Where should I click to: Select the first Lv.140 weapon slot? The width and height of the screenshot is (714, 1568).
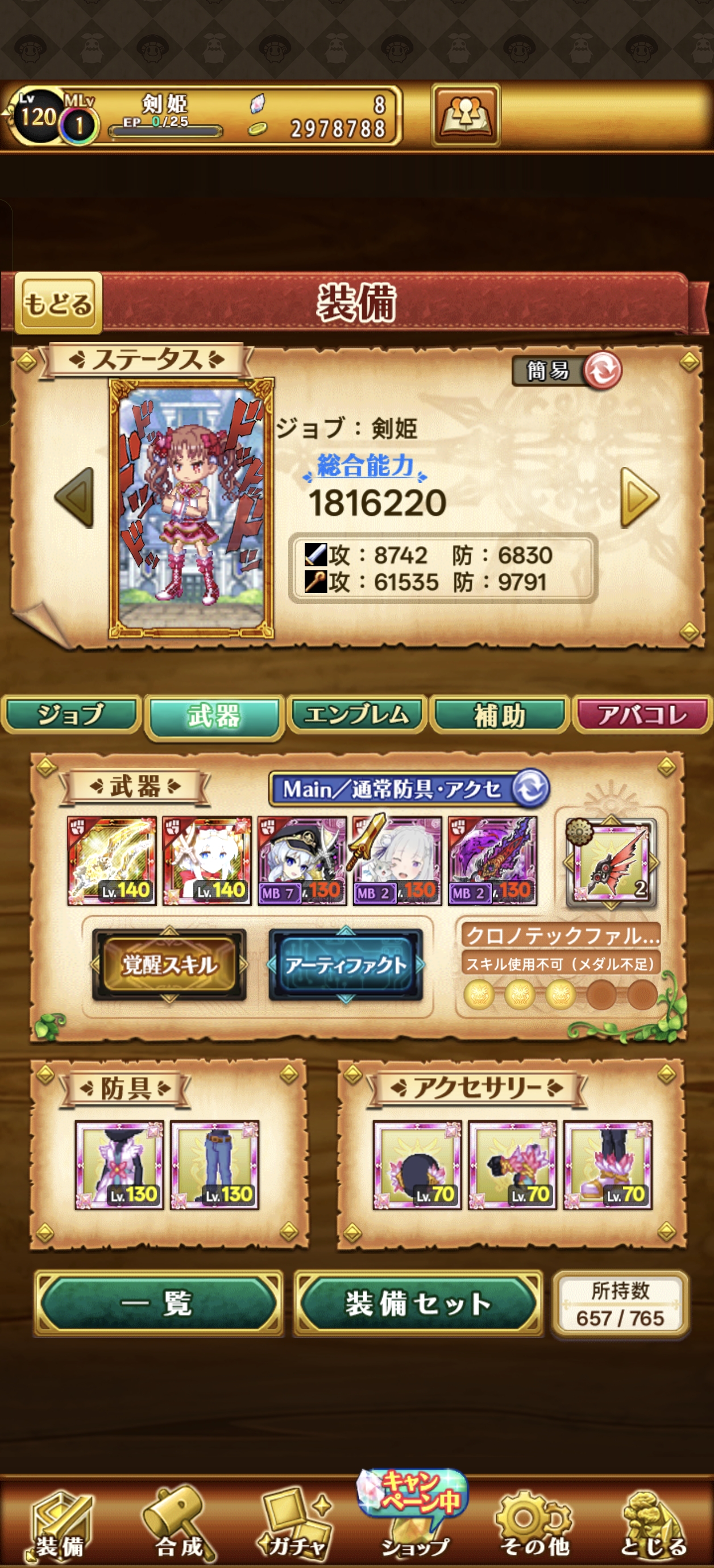(x=111, y=861)
